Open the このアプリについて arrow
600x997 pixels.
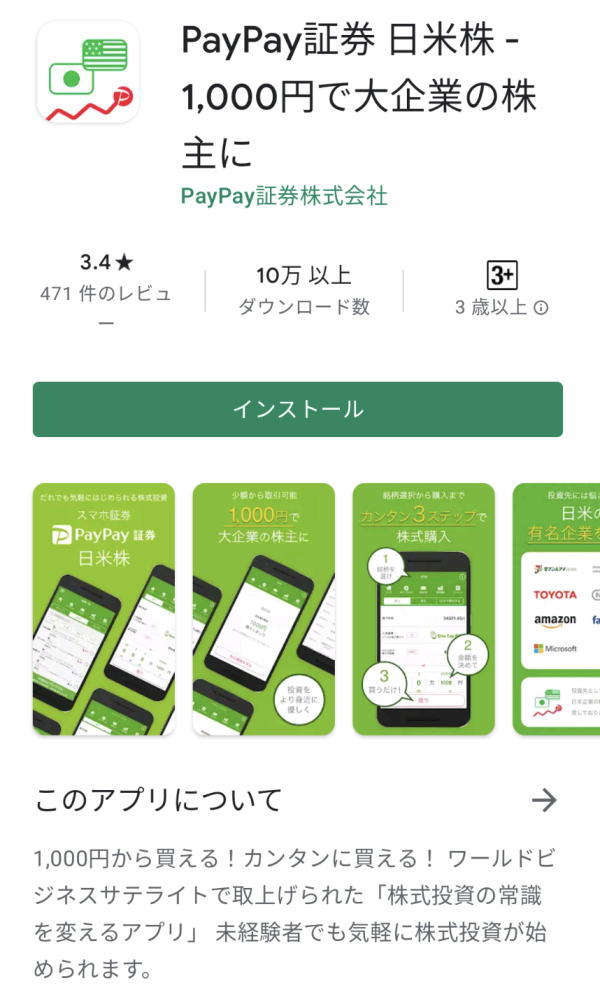[543, 799]
